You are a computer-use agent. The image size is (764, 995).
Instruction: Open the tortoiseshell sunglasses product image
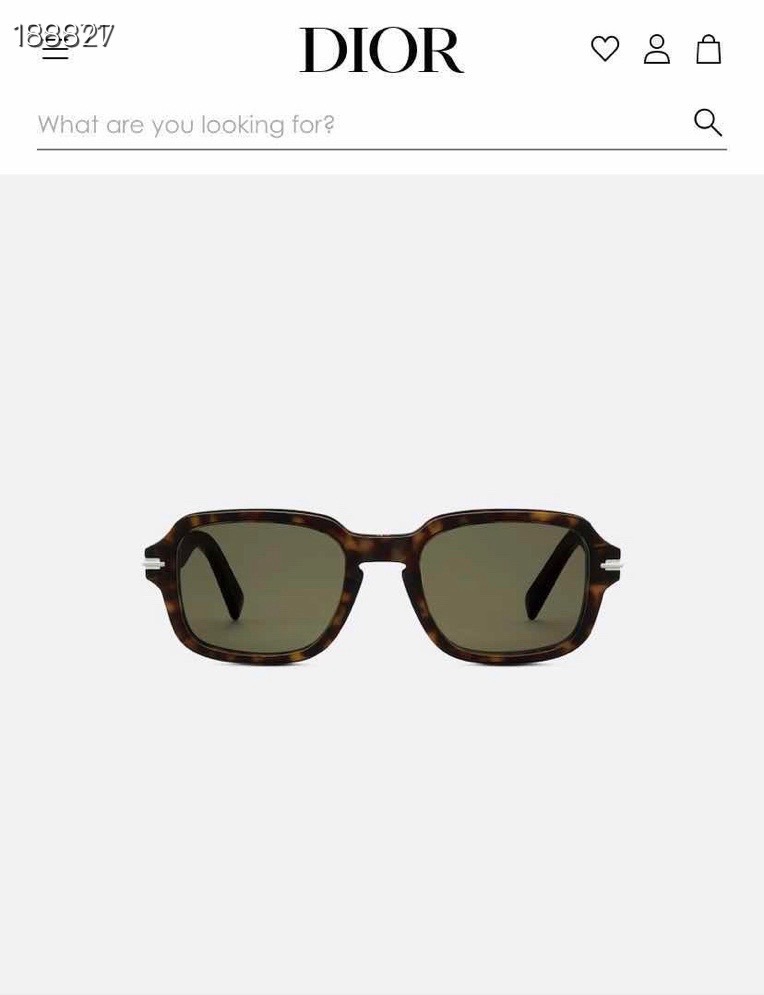coord(382,585)
